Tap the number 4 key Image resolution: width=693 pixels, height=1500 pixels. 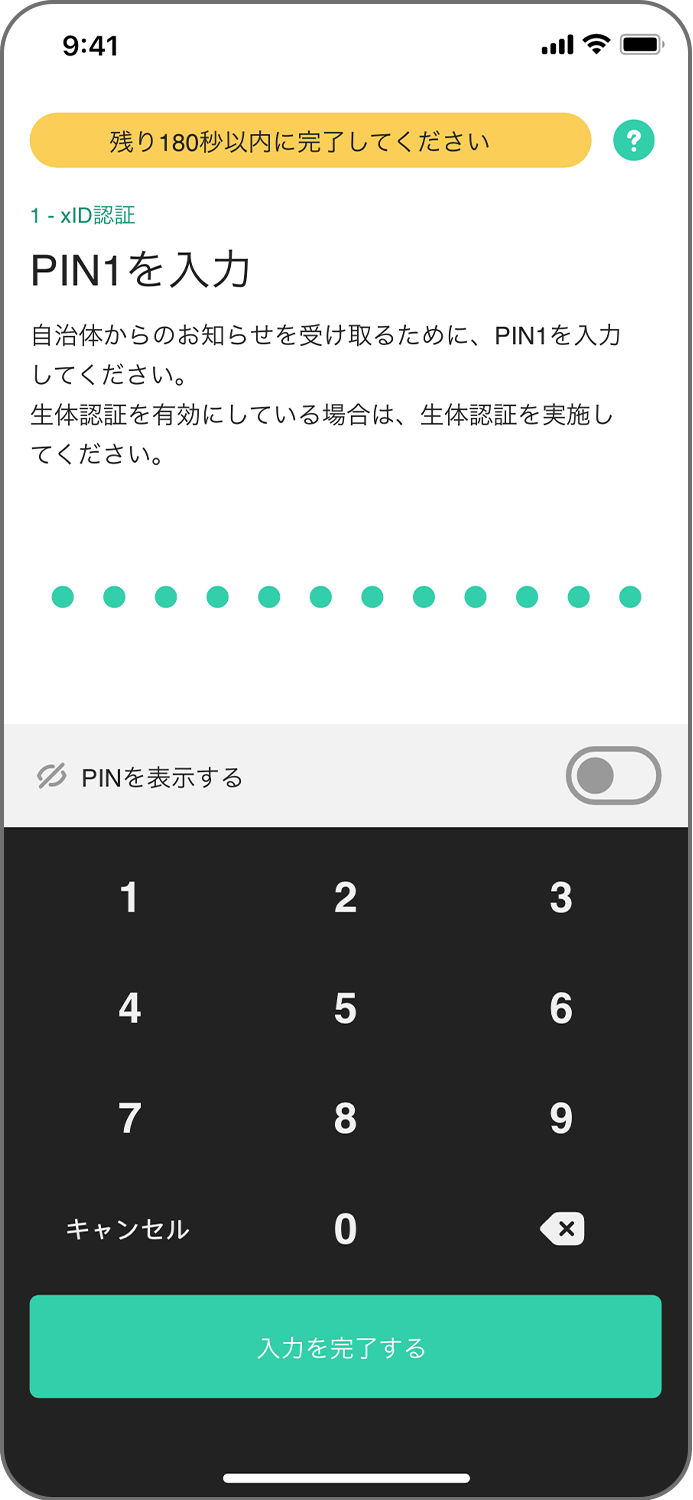tap(129, 1008)
